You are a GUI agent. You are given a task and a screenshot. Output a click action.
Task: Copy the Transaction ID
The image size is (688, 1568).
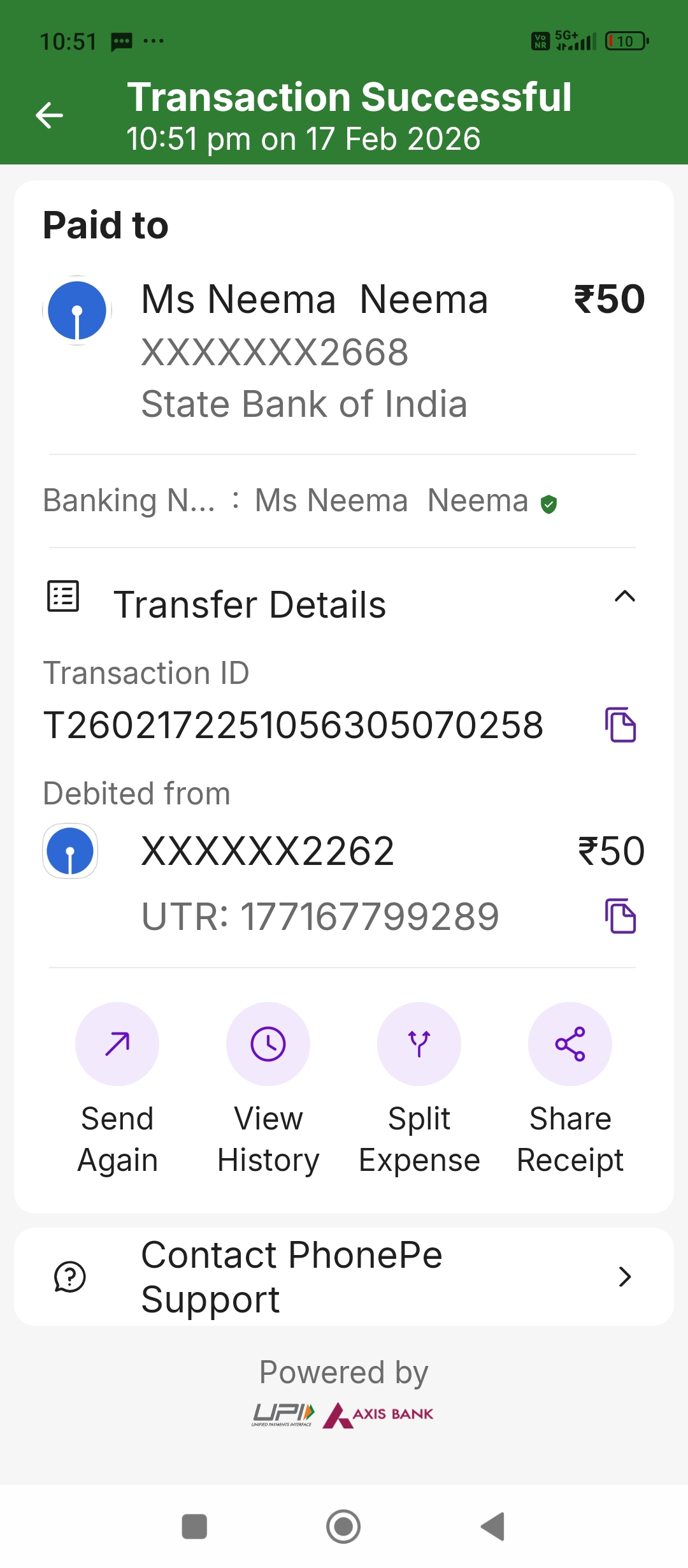[x=620, y=725]
